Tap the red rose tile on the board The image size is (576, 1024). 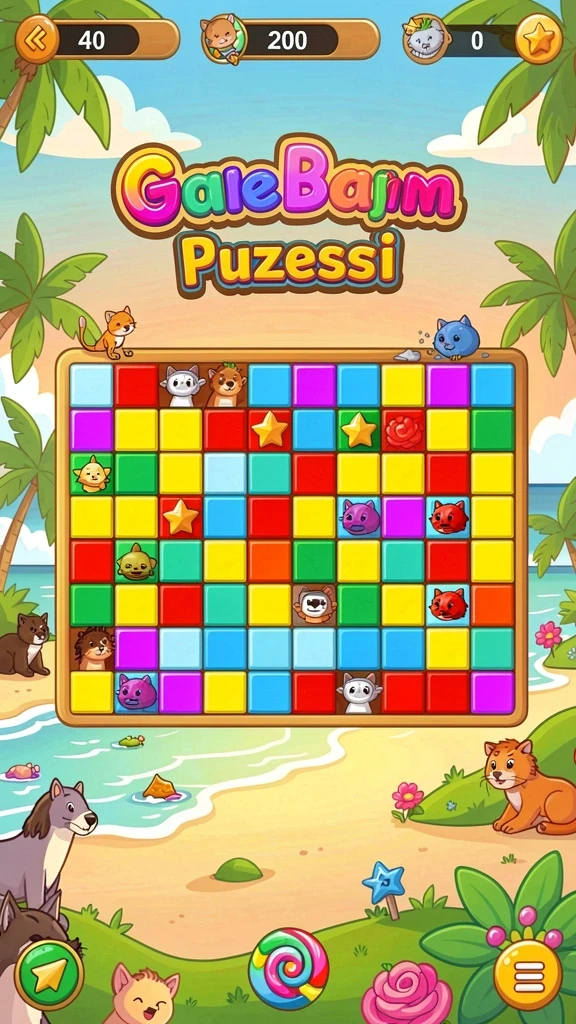(x=404, y=431)
